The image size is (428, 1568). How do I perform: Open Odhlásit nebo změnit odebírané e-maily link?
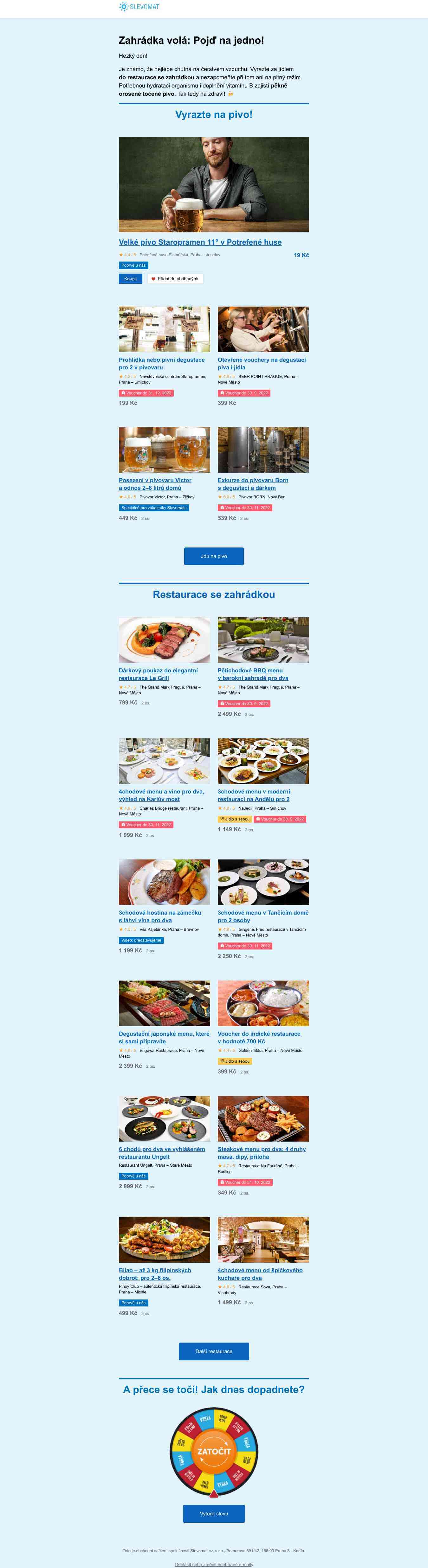pyautogui.click(x=214, y=1564)
